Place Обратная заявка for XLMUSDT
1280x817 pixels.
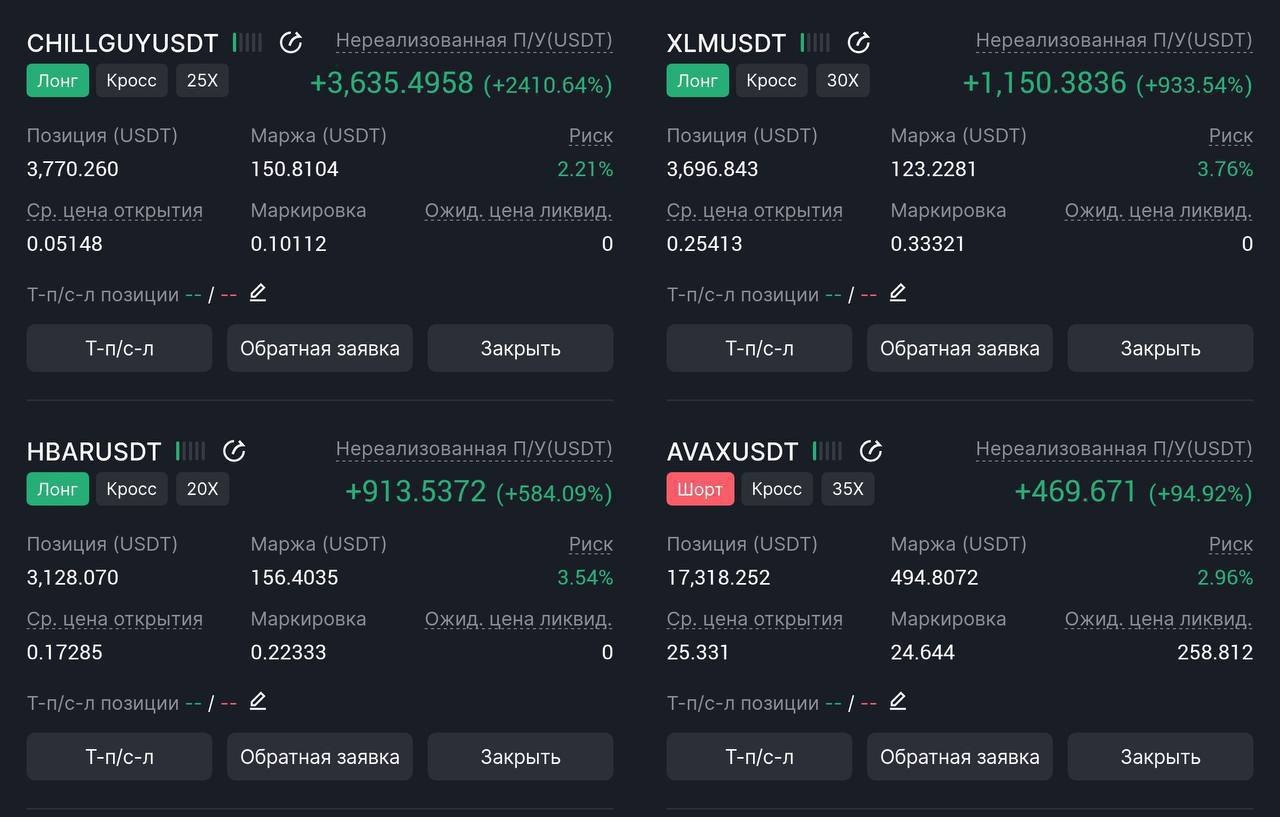coord(959,348)
